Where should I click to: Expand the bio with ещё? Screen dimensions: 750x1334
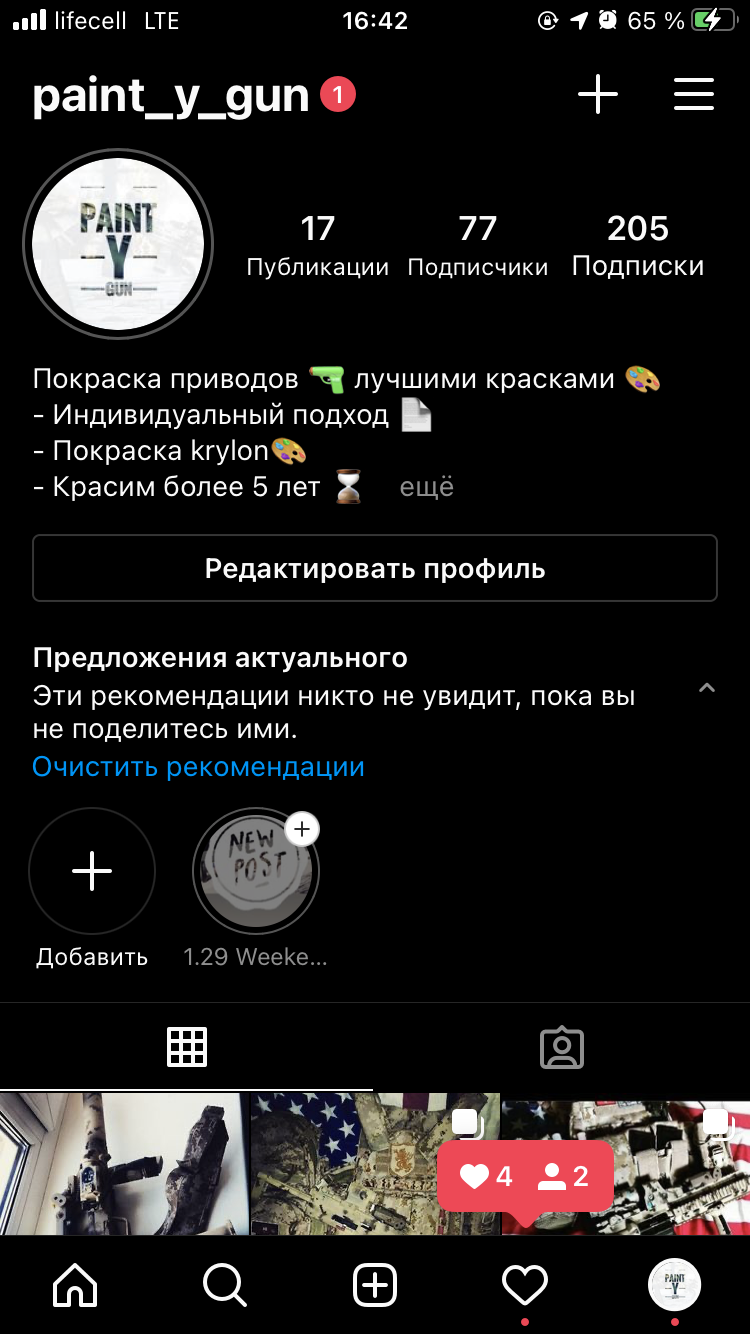click(x=426, y=487)
